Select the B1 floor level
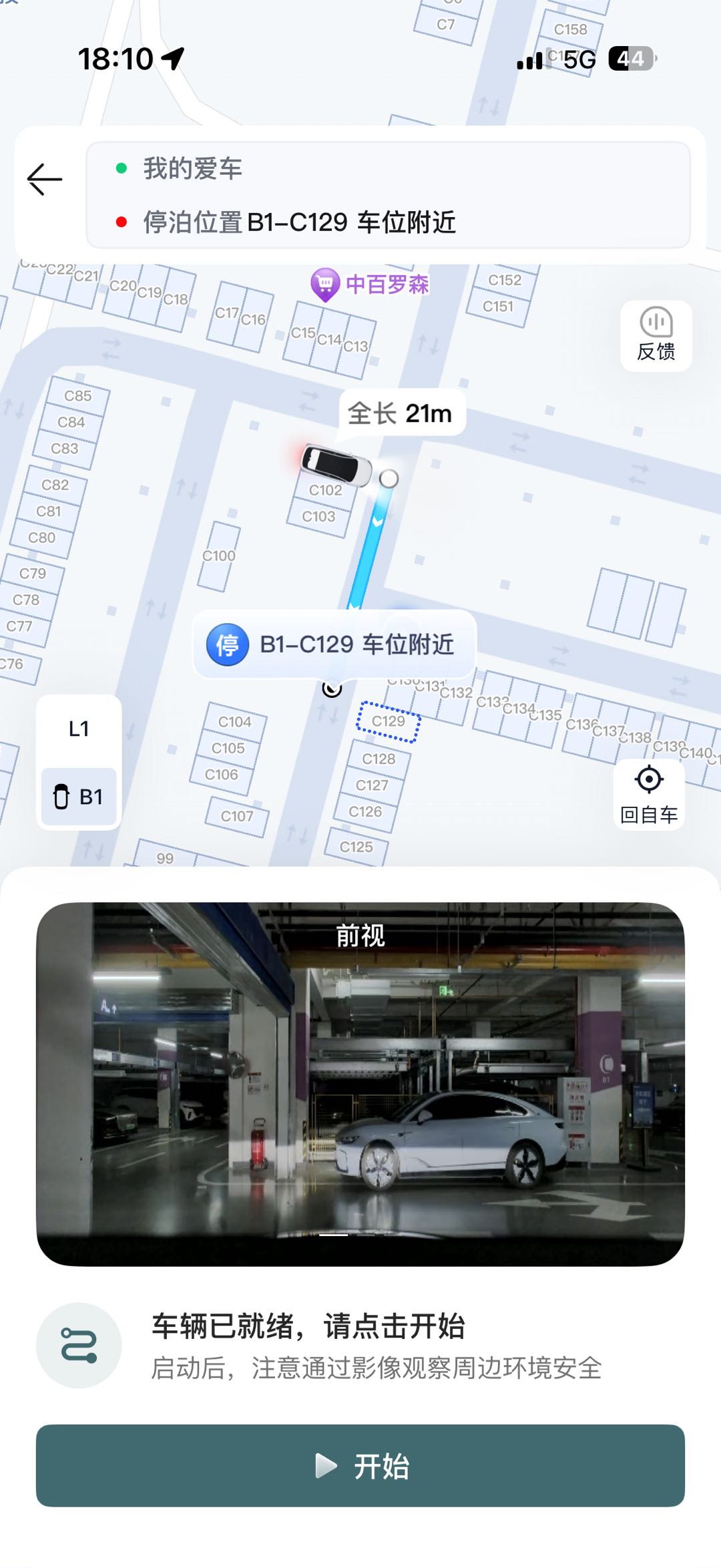Screen dimensions: 721x1568 pos(79,797)
